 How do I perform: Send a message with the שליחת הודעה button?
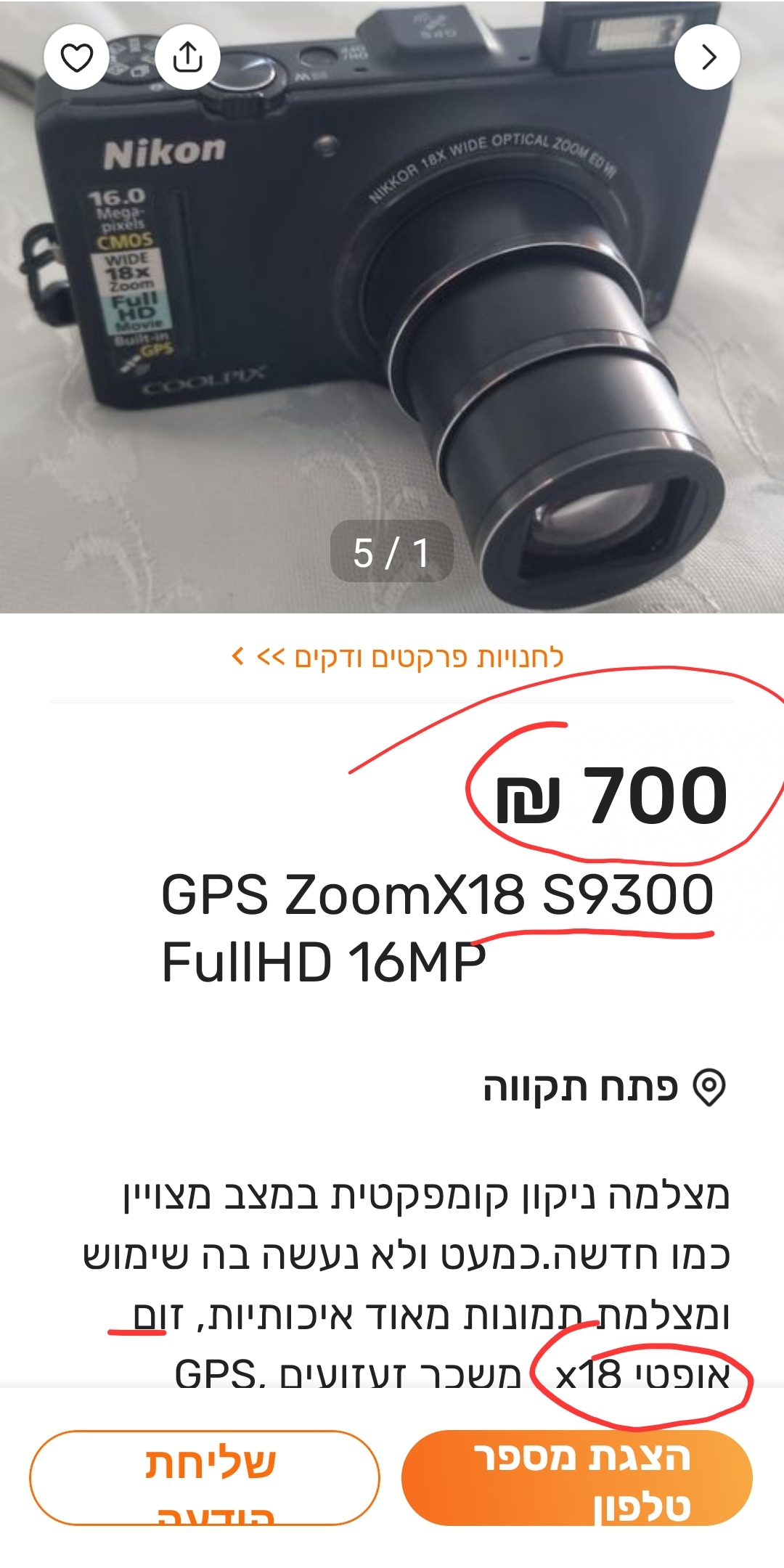click(x=205, y=1478)
